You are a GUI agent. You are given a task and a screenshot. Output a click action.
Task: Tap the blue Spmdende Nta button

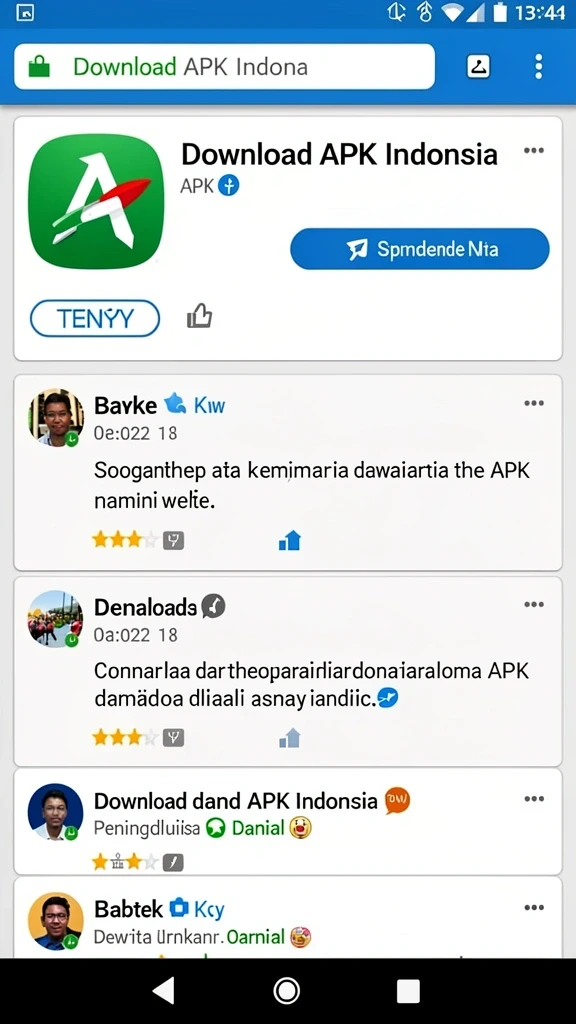[420, 249]
